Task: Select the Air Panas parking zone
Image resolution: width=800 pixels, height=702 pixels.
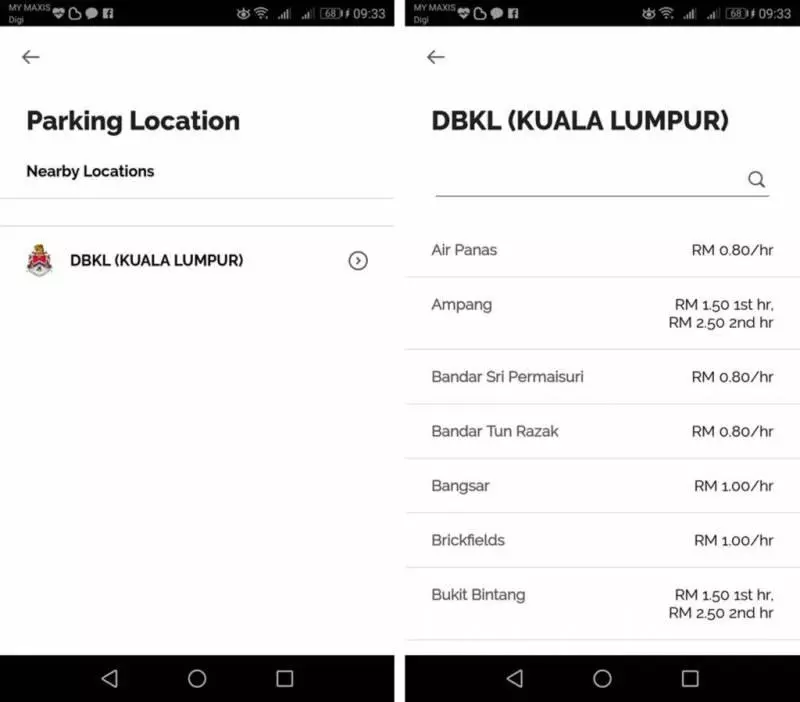Action: [601, 250]
